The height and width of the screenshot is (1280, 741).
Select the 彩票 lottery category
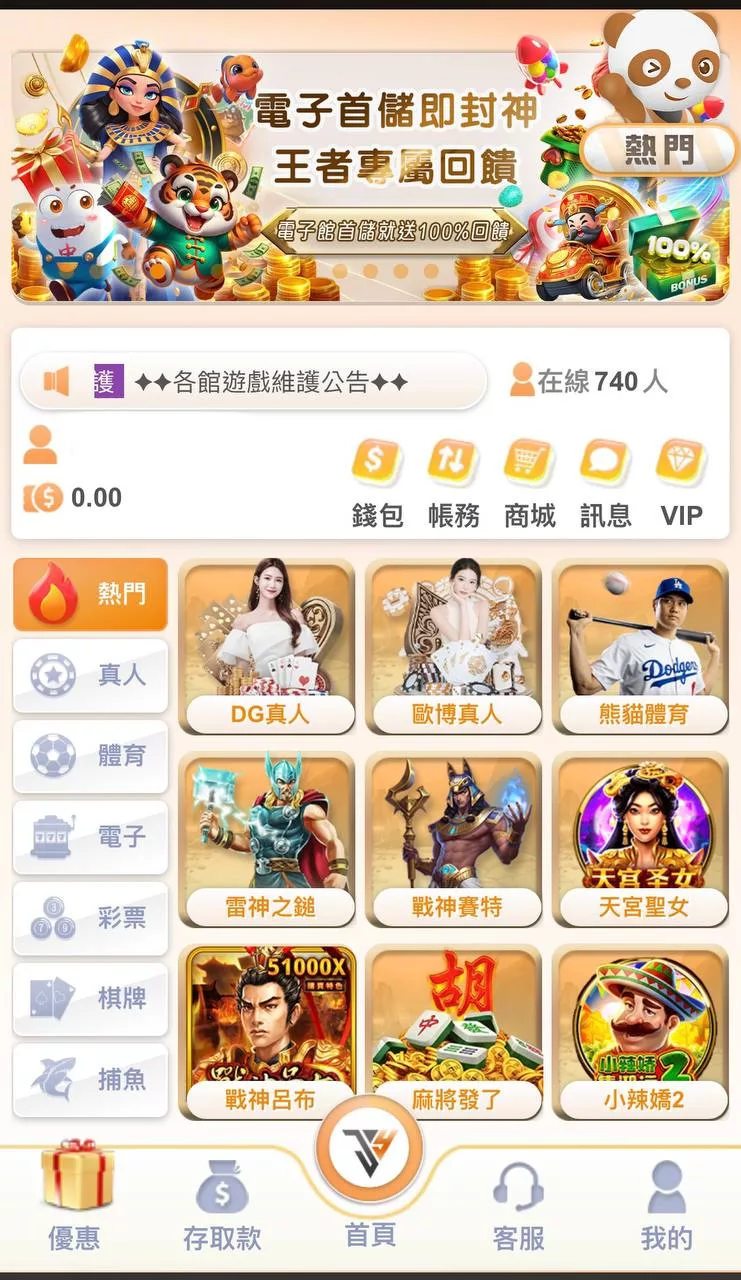(90, 918)
